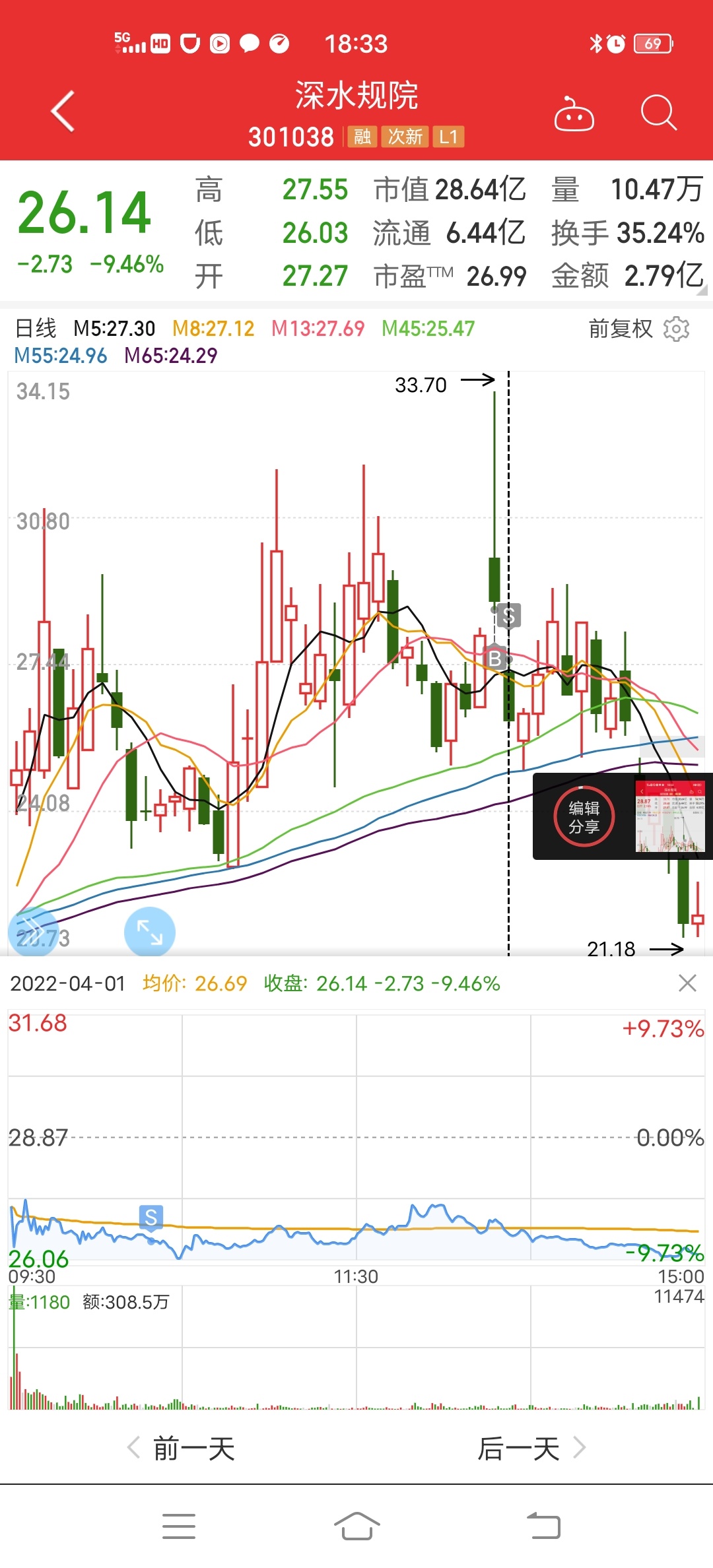This screenshot has width=713, height=1568.
Task: Go back using the top-left arrow
Action: pos(63,112)
